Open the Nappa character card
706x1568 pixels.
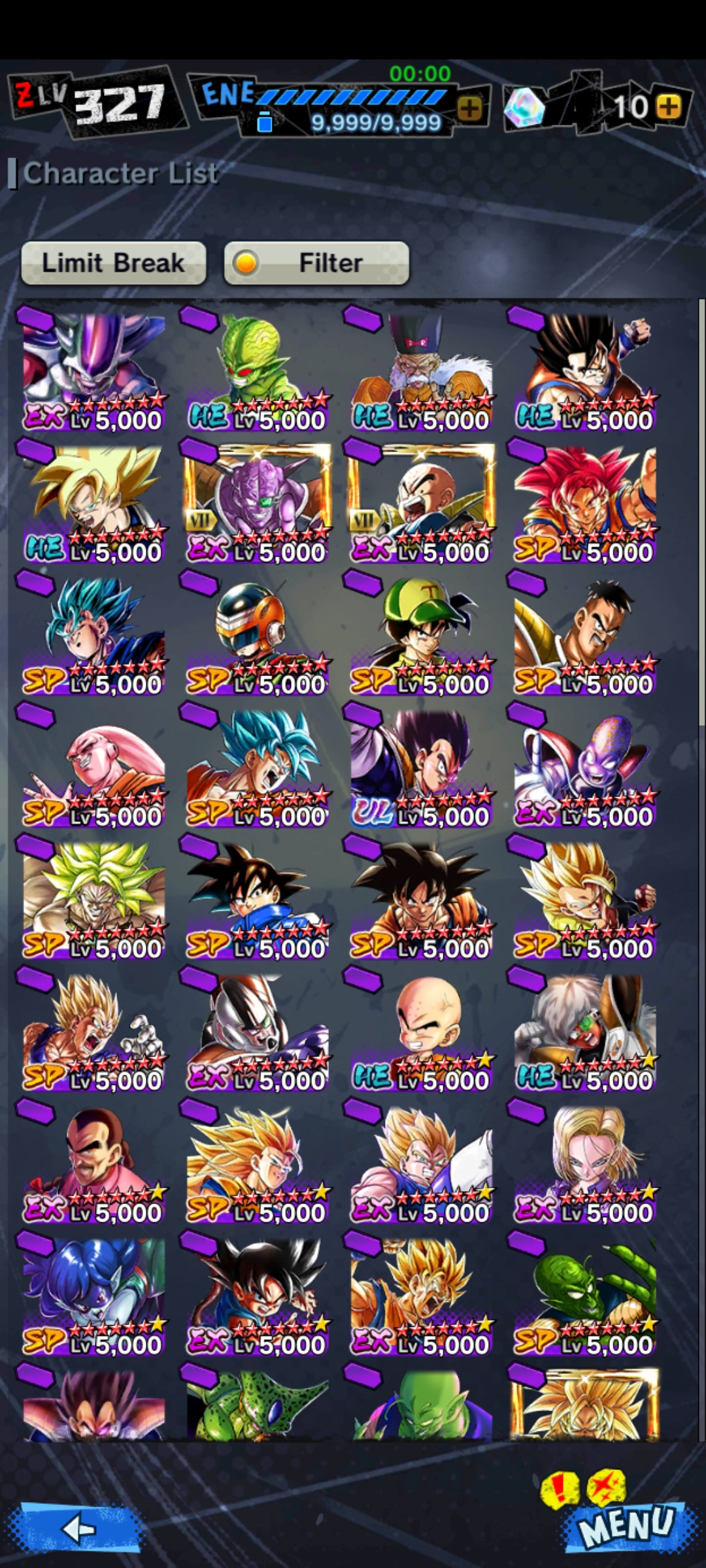pyautogui.click(x=585, y=636)
